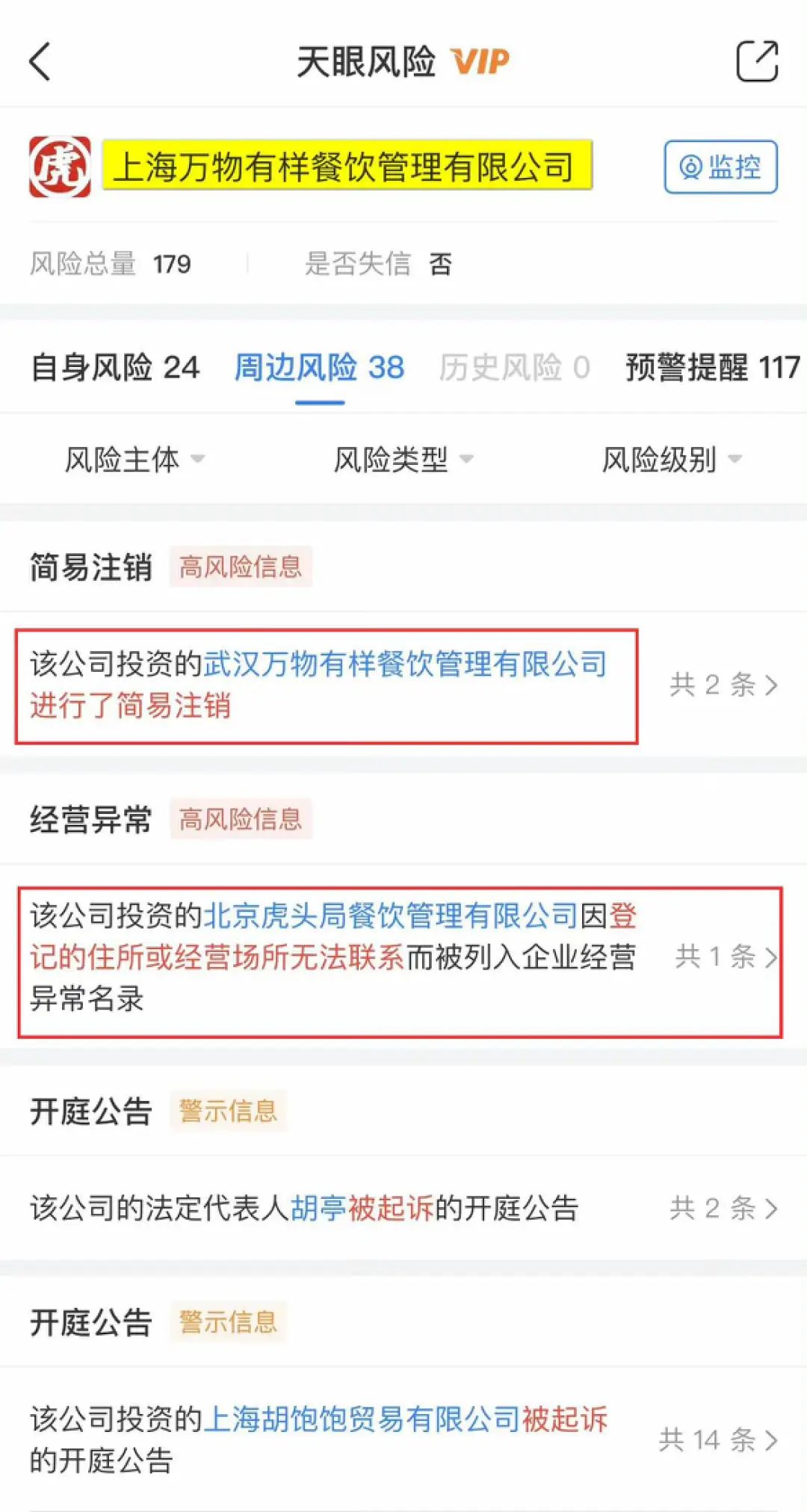Screen dimensions: 807x1512
Task: Open 武汉万物有样餐饮管理有限公司 company link
Action: pos(405,664)
